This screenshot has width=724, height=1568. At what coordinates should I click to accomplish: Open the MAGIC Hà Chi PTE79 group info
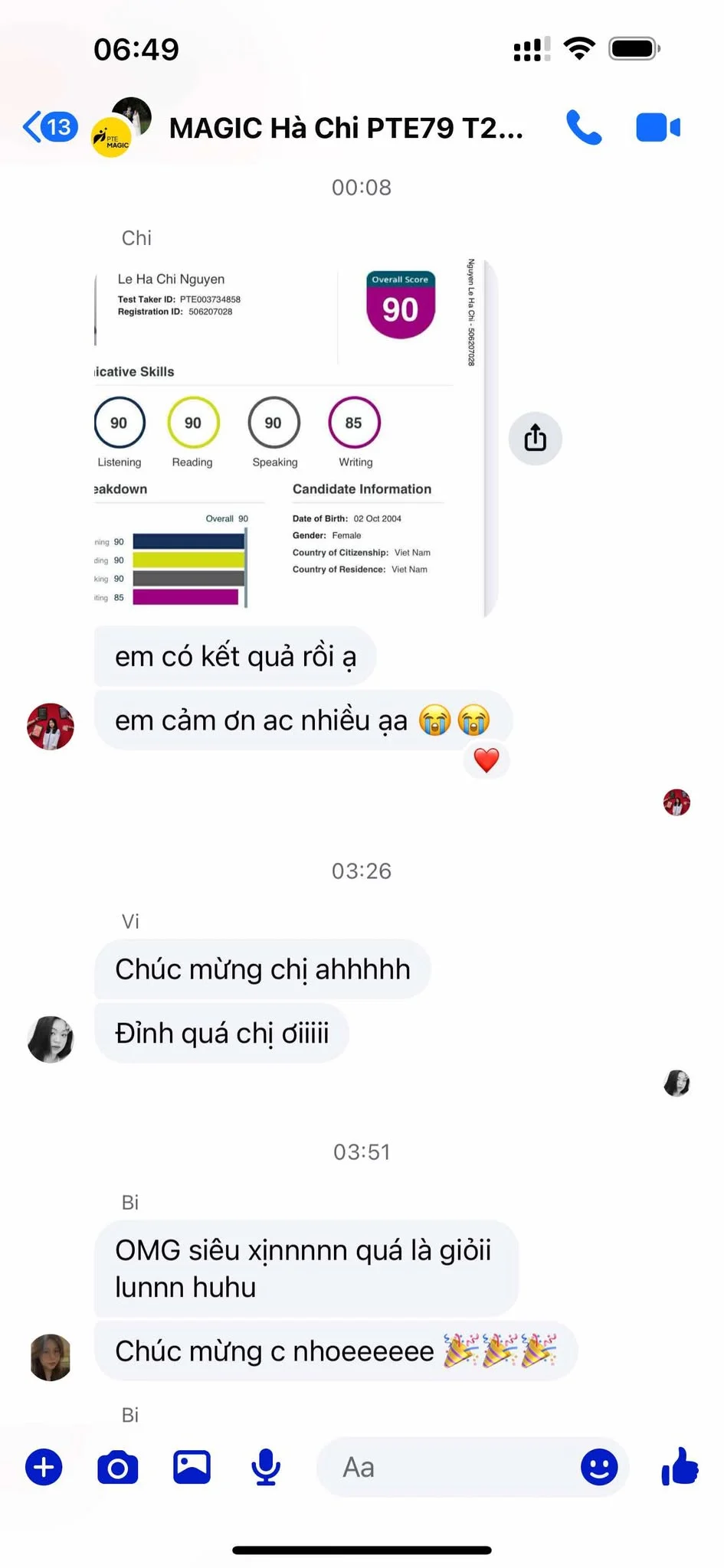pos(346,128)
